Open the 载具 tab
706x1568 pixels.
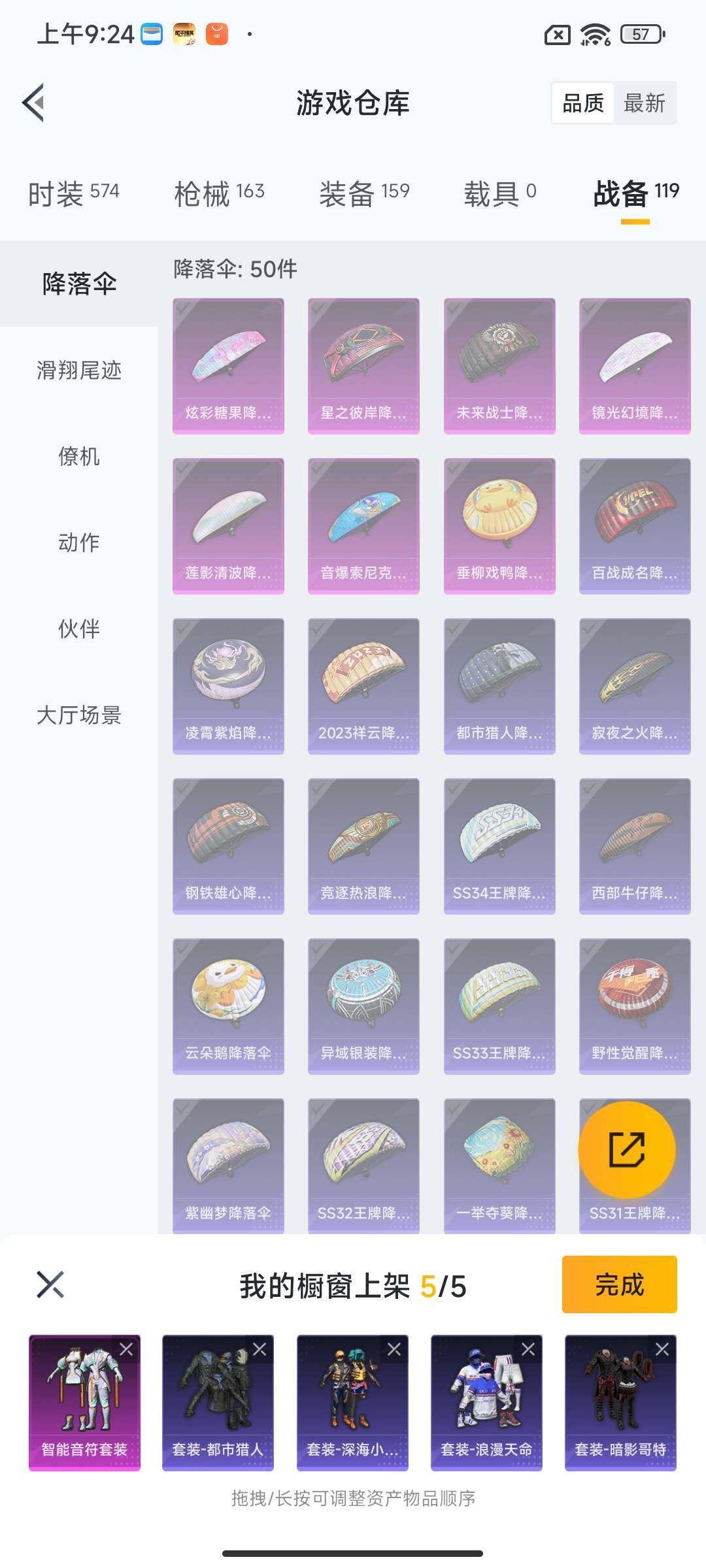pyautogui.click(x=499, y=193)
